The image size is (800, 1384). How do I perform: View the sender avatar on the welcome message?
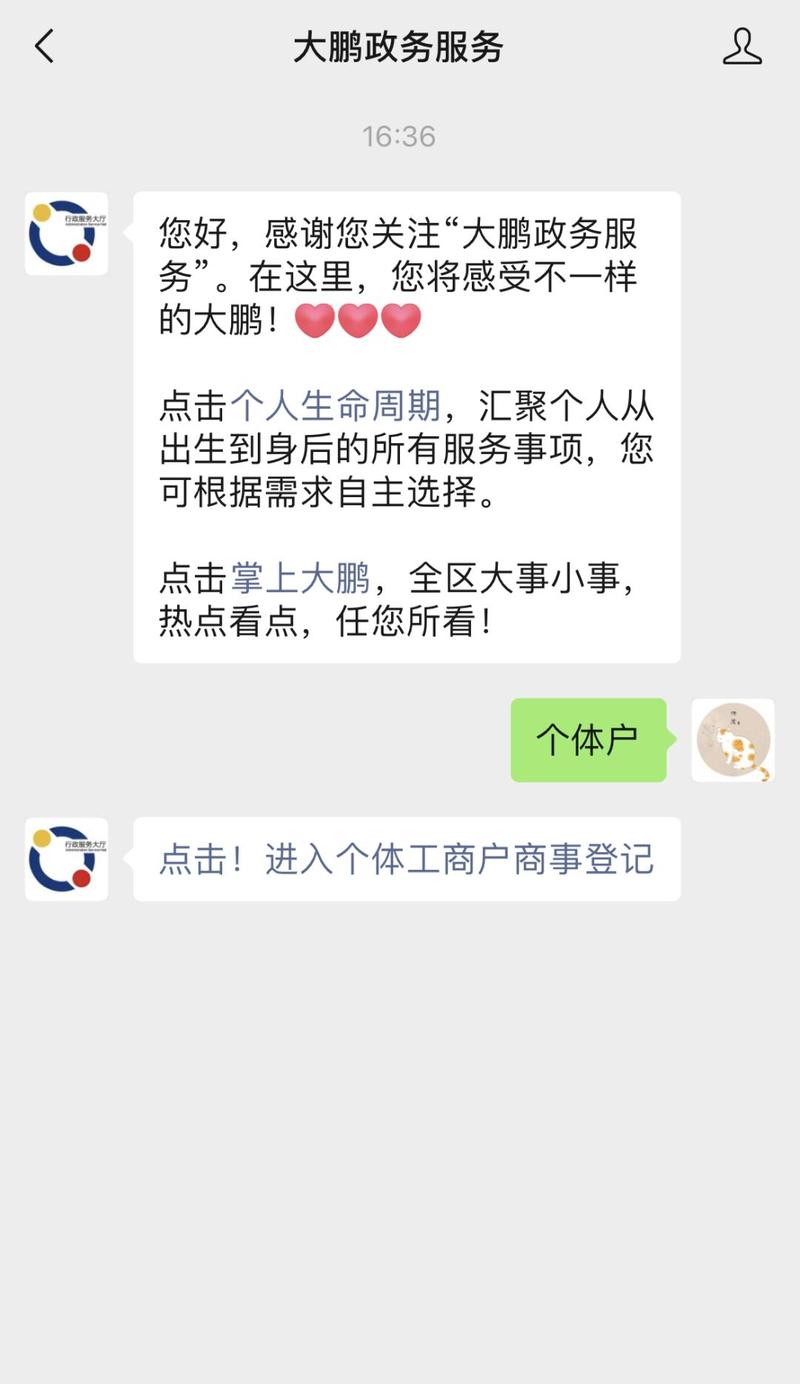click(66, 233)
